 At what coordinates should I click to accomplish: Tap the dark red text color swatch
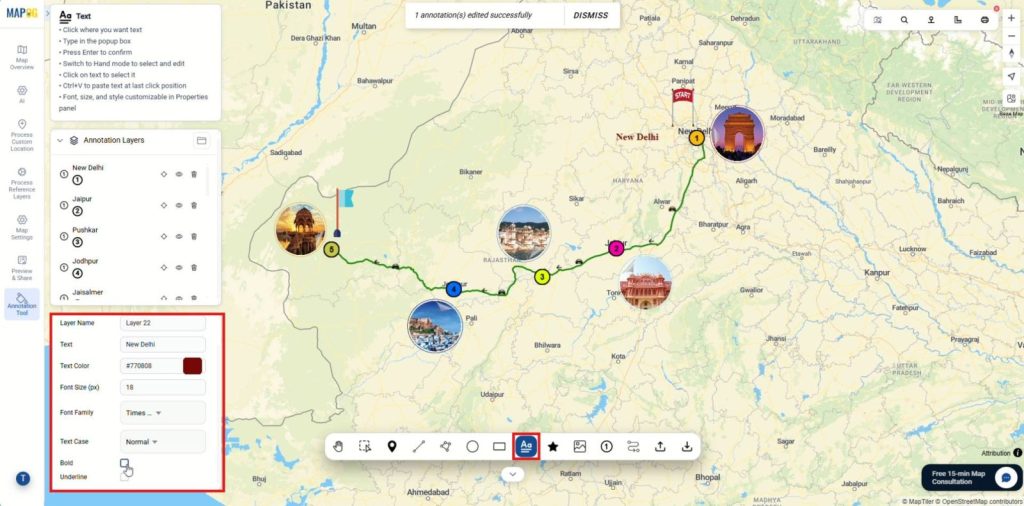click(193, 366)
